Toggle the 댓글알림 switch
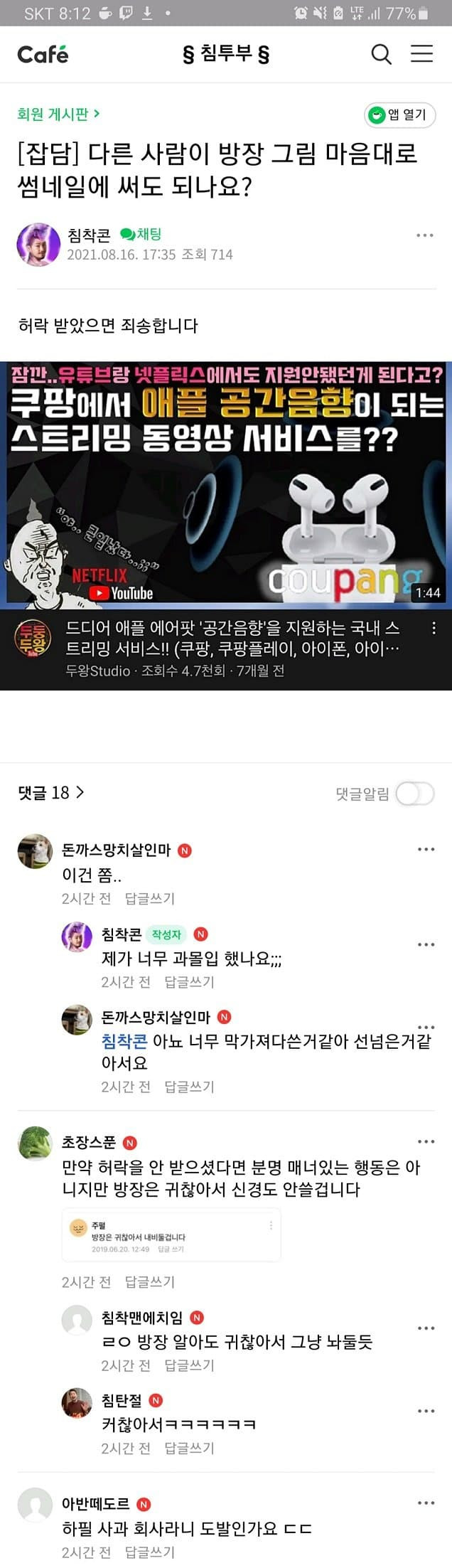The height and width of the screenshot is (1568, 452). [x=414, y=794]
